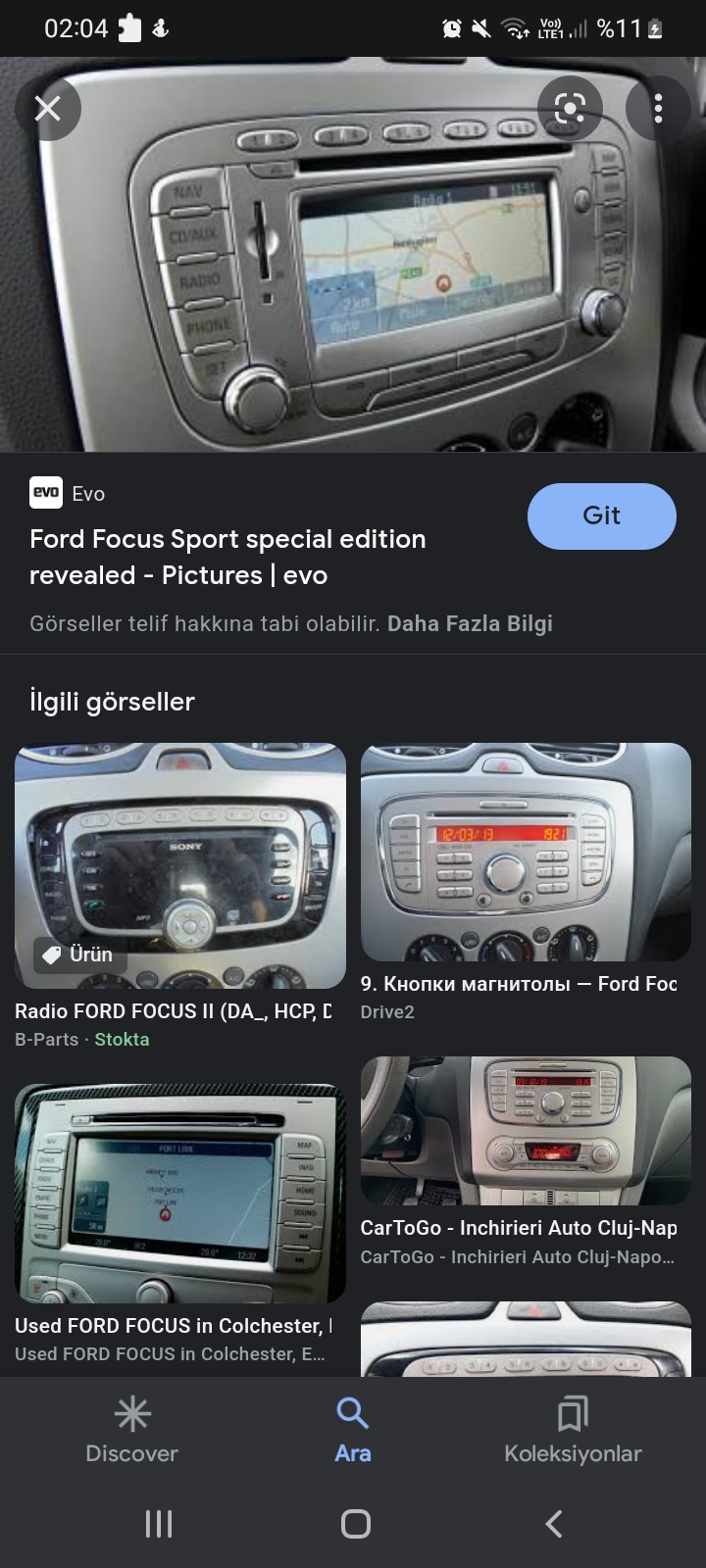Open the Ford Focus Sport evo title link
The width and height of the screenshot is (706, 1568).
pos(227,557)
